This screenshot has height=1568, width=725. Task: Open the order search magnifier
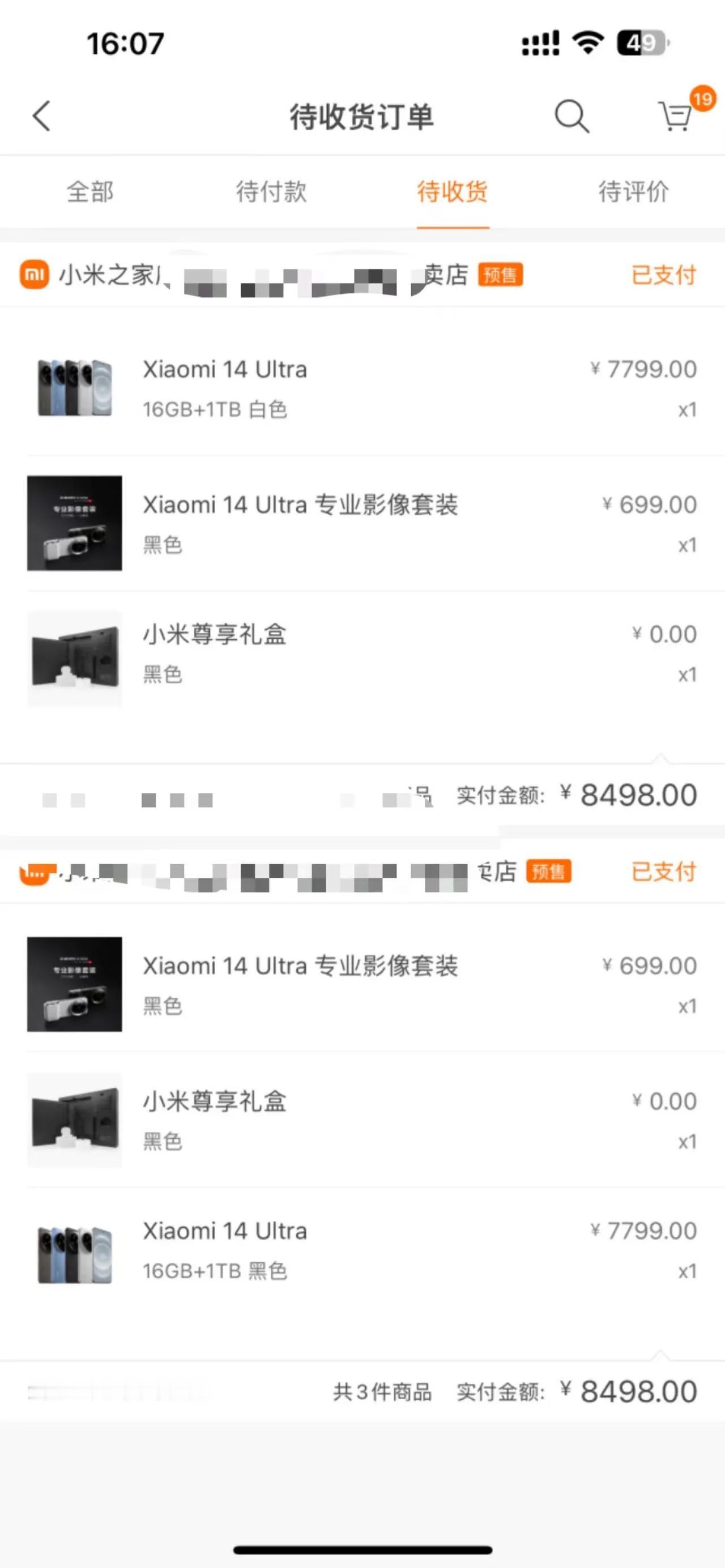572,116
